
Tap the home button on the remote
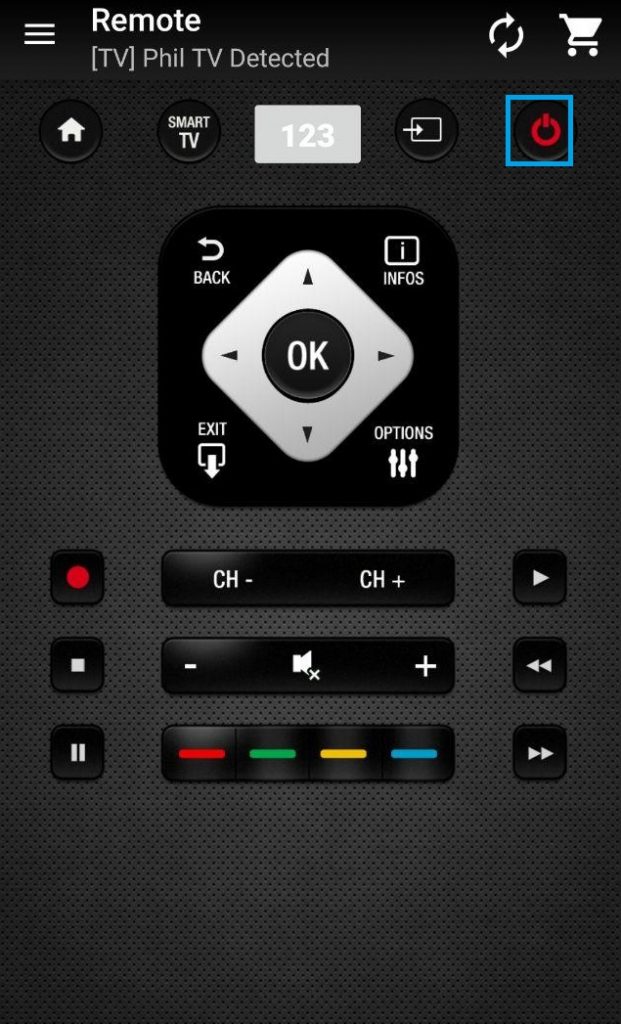(71, 132)
